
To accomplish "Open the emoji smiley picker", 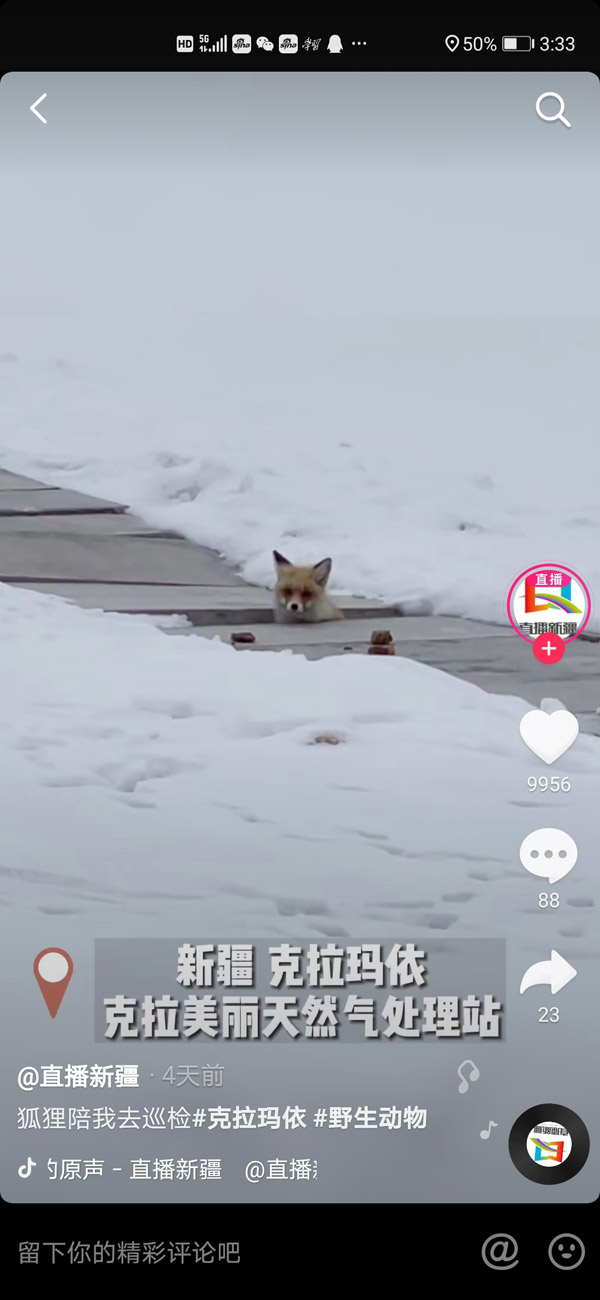I will pos(567,1251).
